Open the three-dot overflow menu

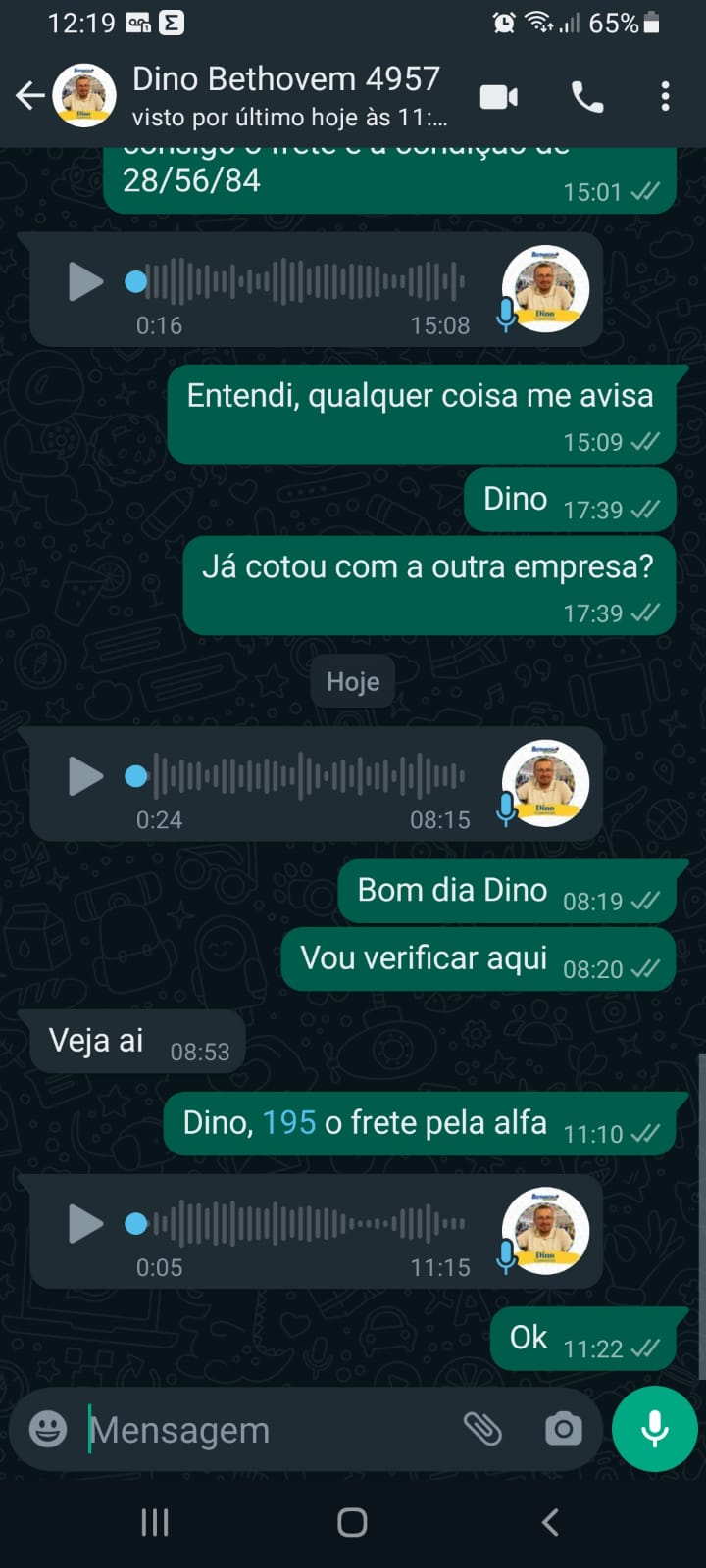665,97
